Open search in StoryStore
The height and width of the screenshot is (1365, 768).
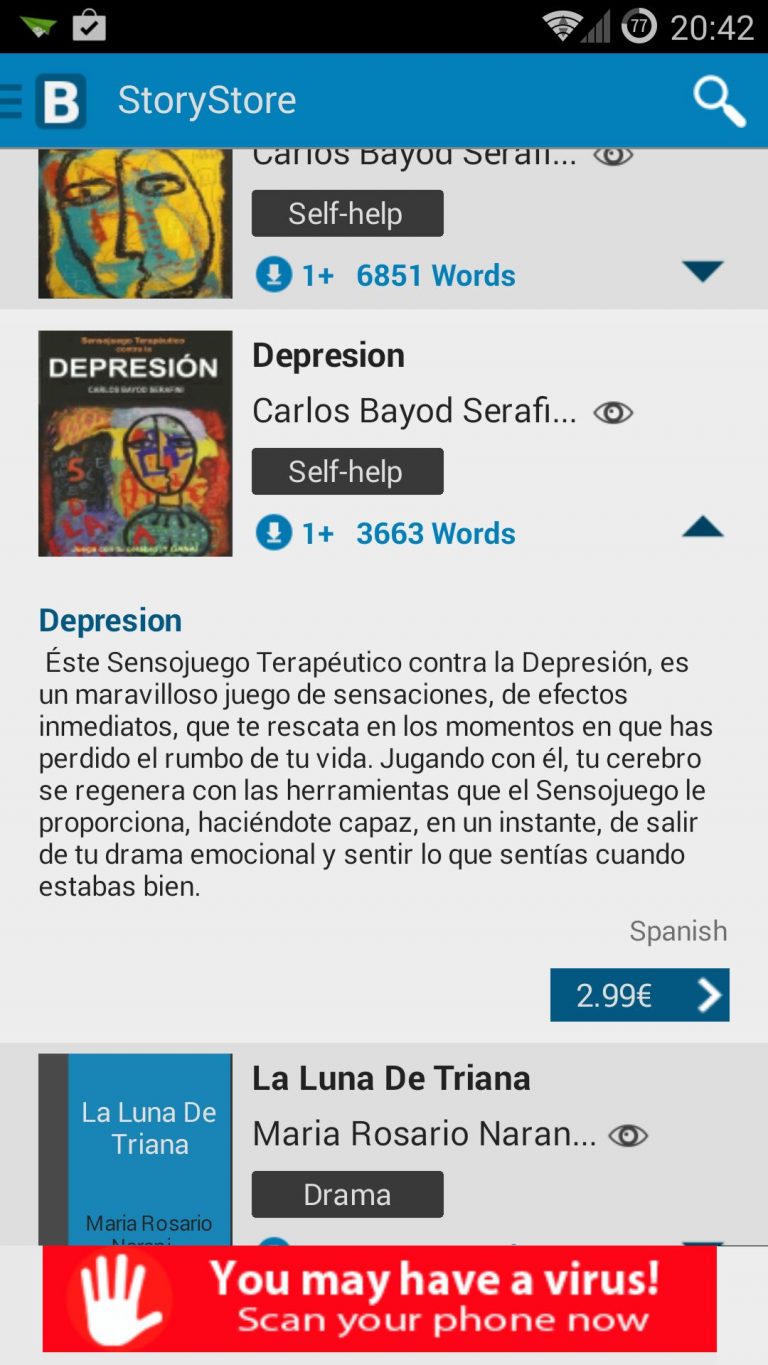[719, 100]
